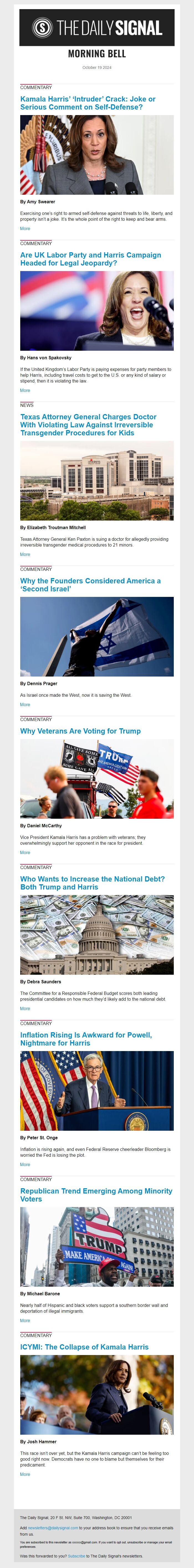The image size is (194, 1568).
Task: Open the Who Wants to Increase the National Debt headline
Action: [92, 883]
